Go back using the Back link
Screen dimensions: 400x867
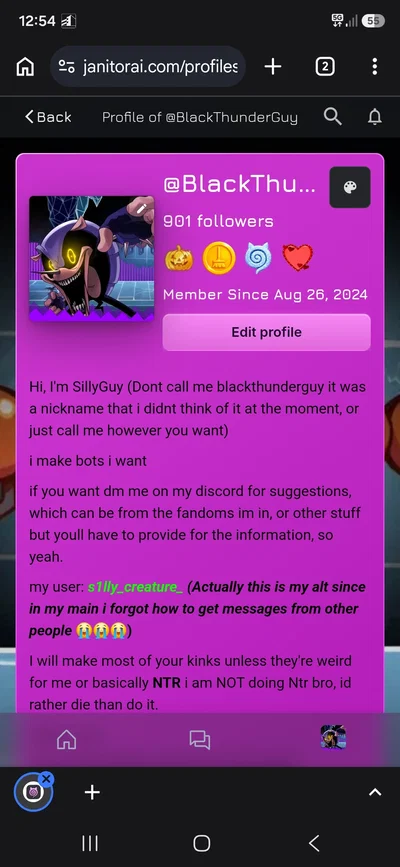48,117
